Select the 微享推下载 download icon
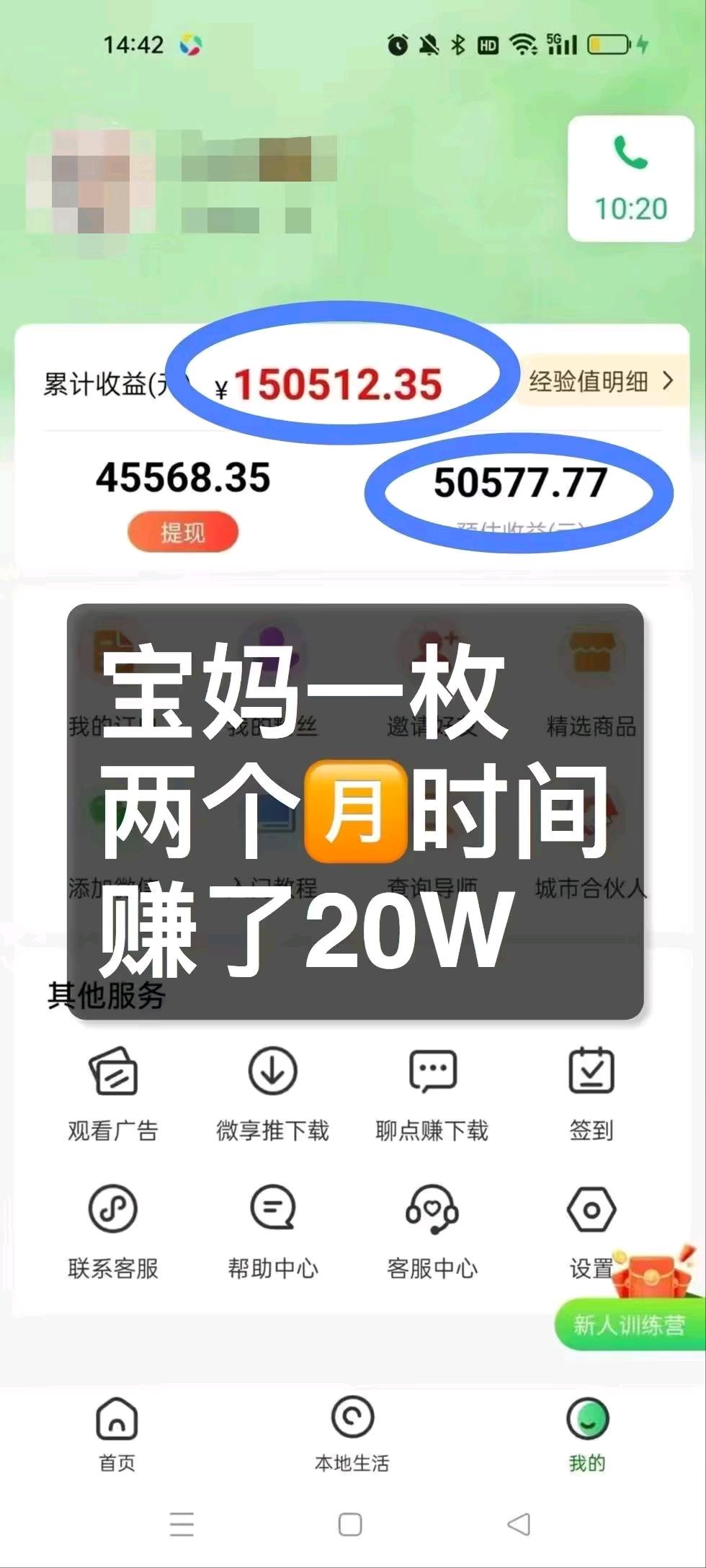Screen dimensions: 706x1568 click(x=270, y=1074)
